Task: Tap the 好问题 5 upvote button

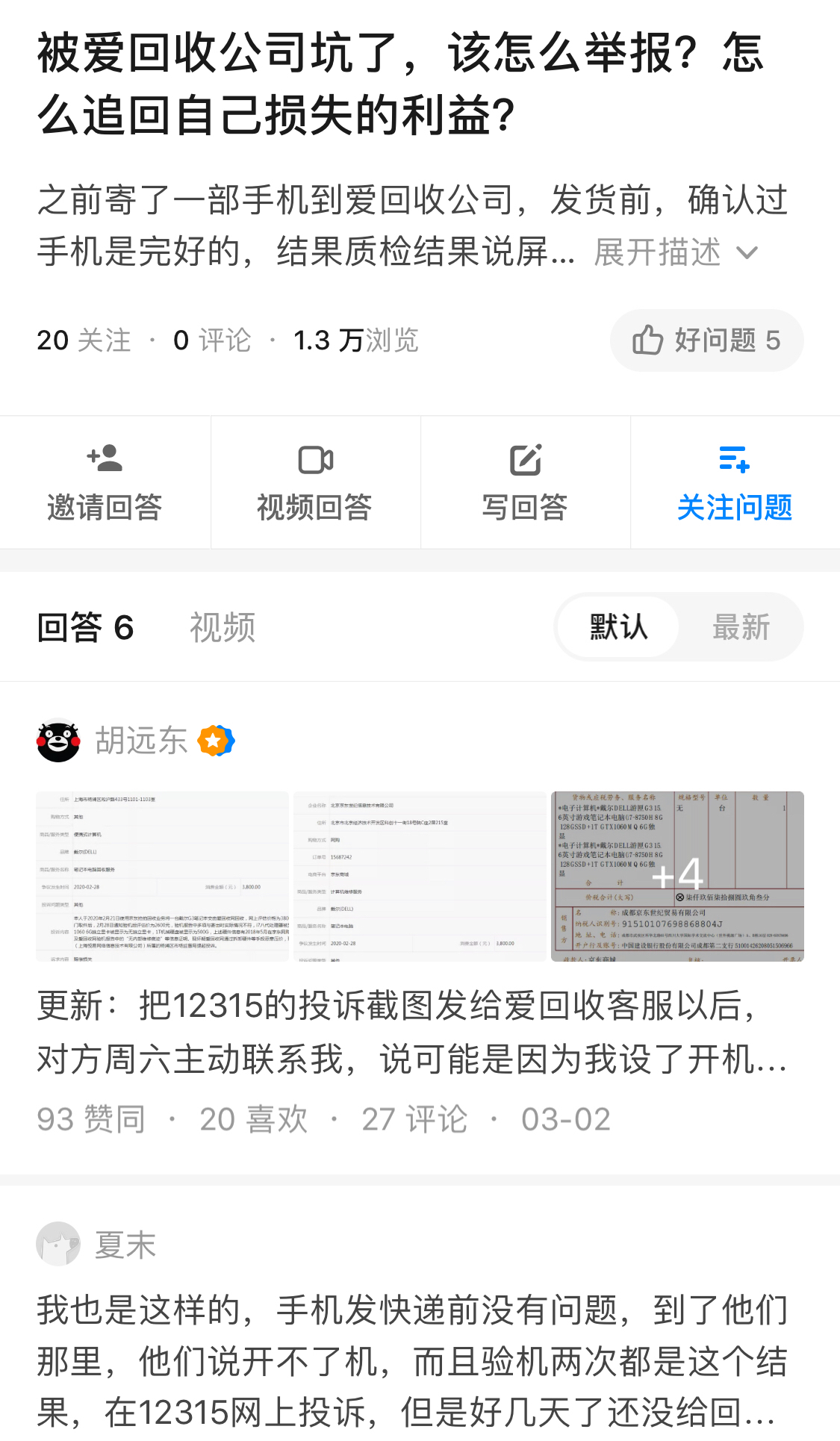Action: [x=706, y=340]
